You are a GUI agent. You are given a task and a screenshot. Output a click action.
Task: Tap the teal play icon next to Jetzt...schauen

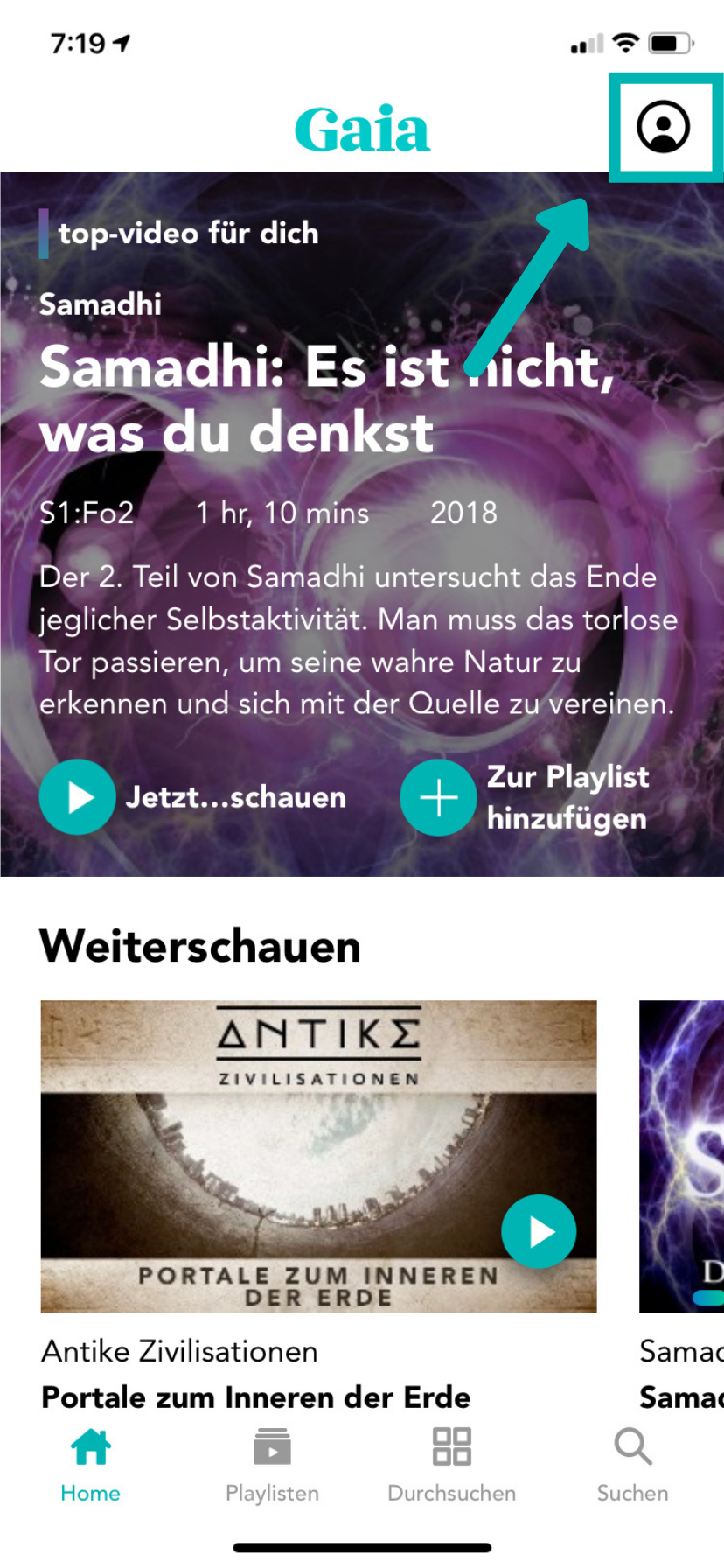point(77,797)
